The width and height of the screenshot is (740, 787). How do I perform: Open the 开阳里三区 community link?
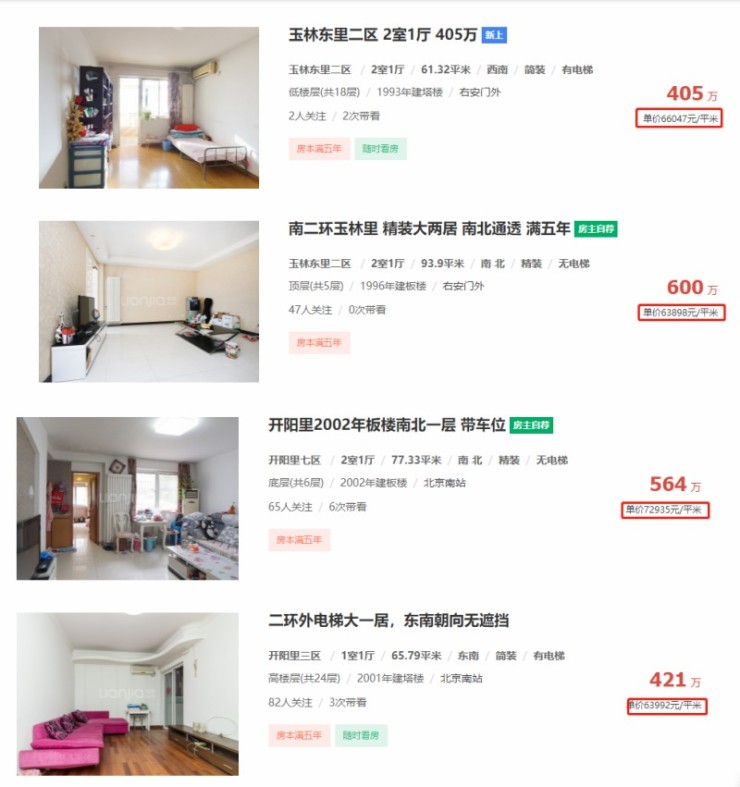click(x=294, y=656)
